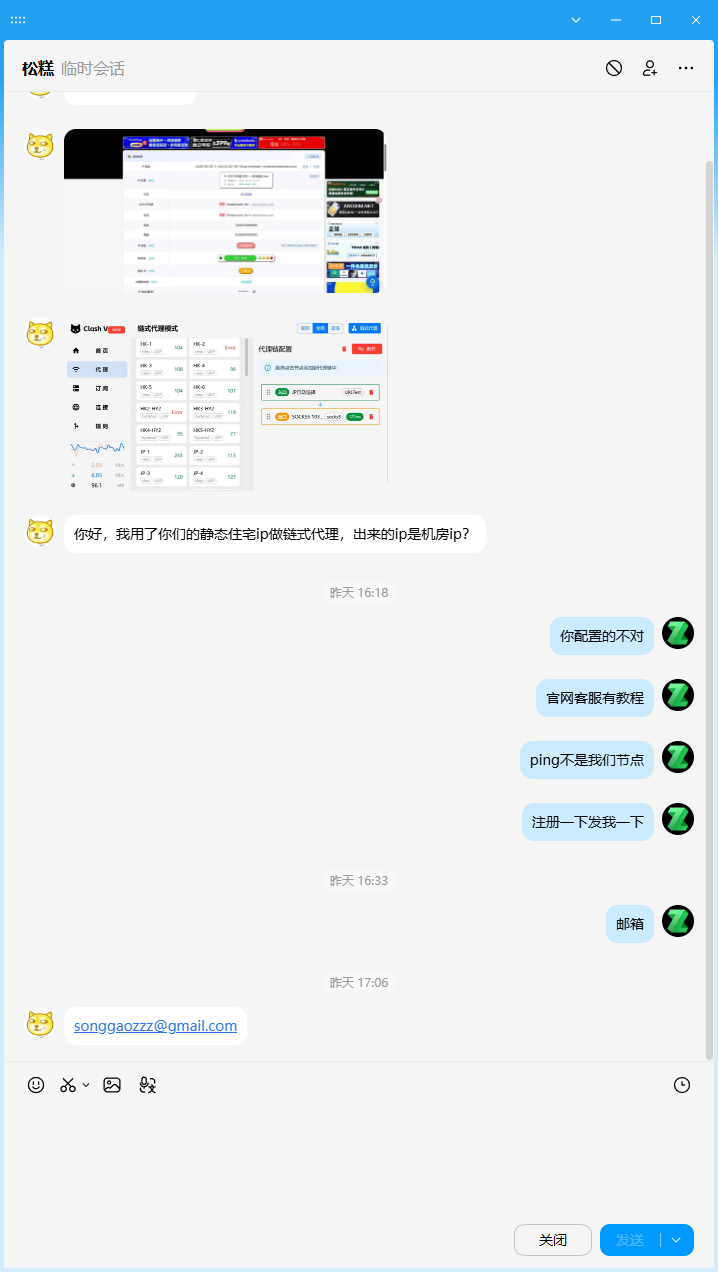This screenshot has height=1272, width=718.
Task: Tap the voice translate microphone icon
Action: [x=148, y=1084]
